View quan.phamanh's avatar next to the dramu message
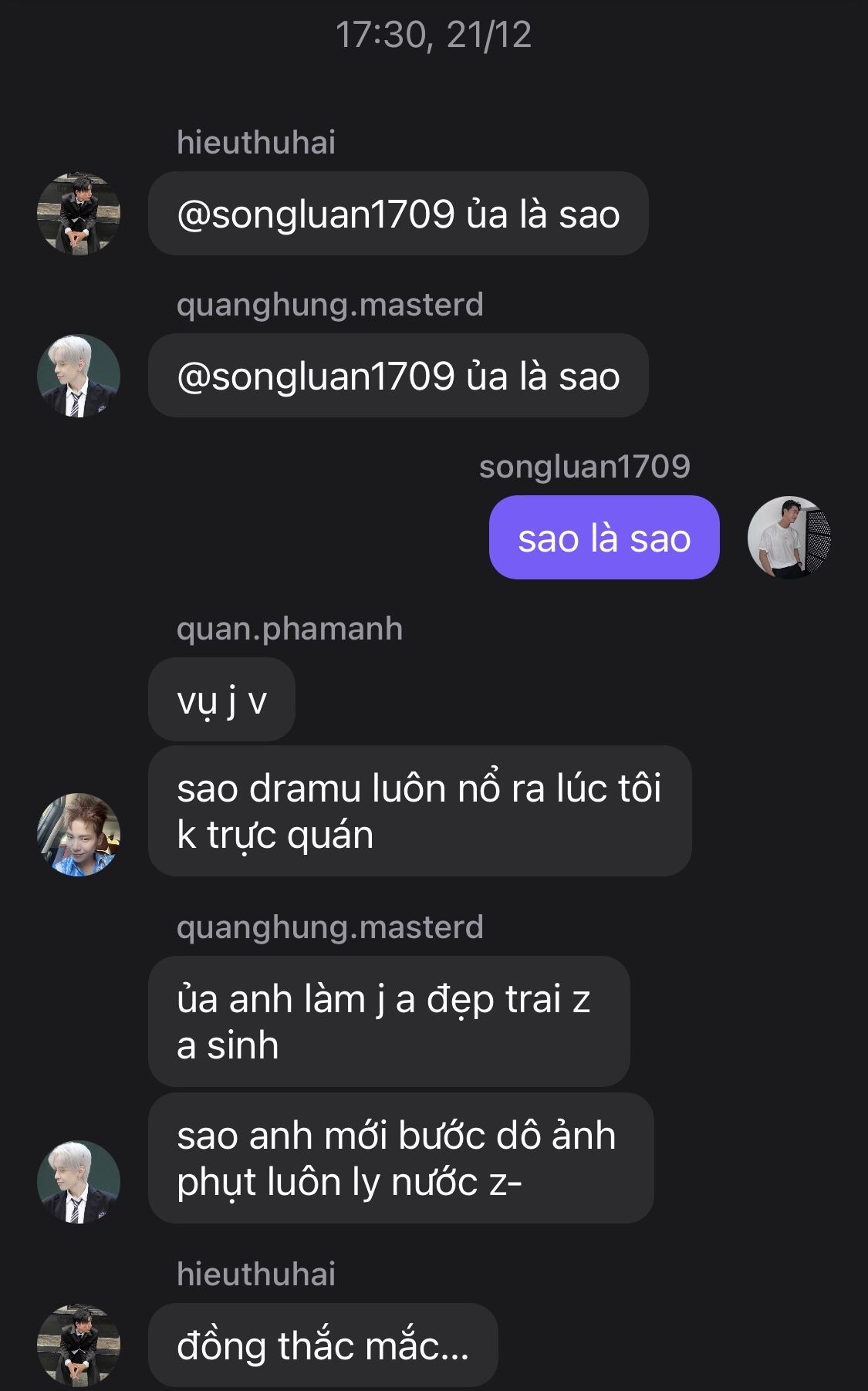The width and height of the screenshot is (868, 1391). (79, 835)
